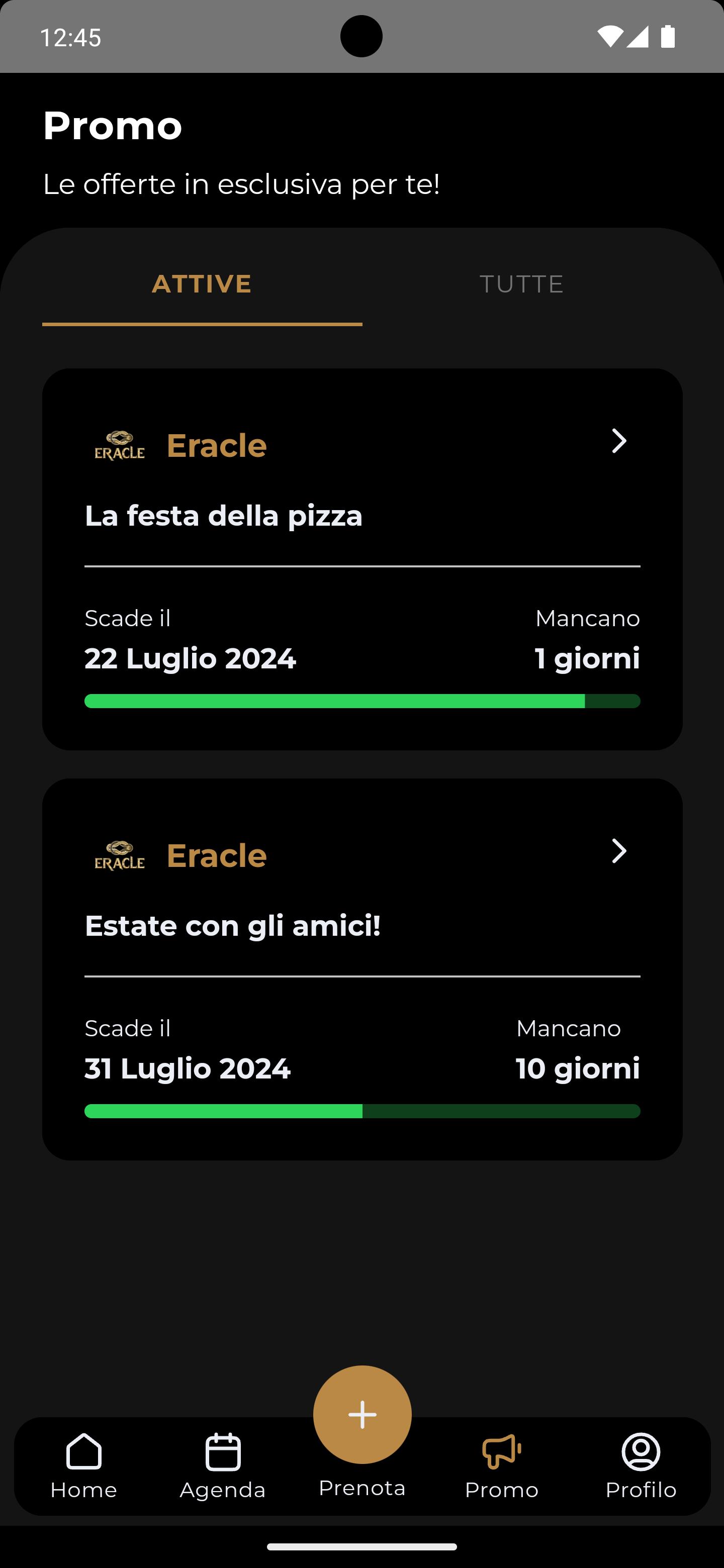Open the Agenda tab
The width and height of the screenshot is (724, 1568).
tap(223, 1466)
